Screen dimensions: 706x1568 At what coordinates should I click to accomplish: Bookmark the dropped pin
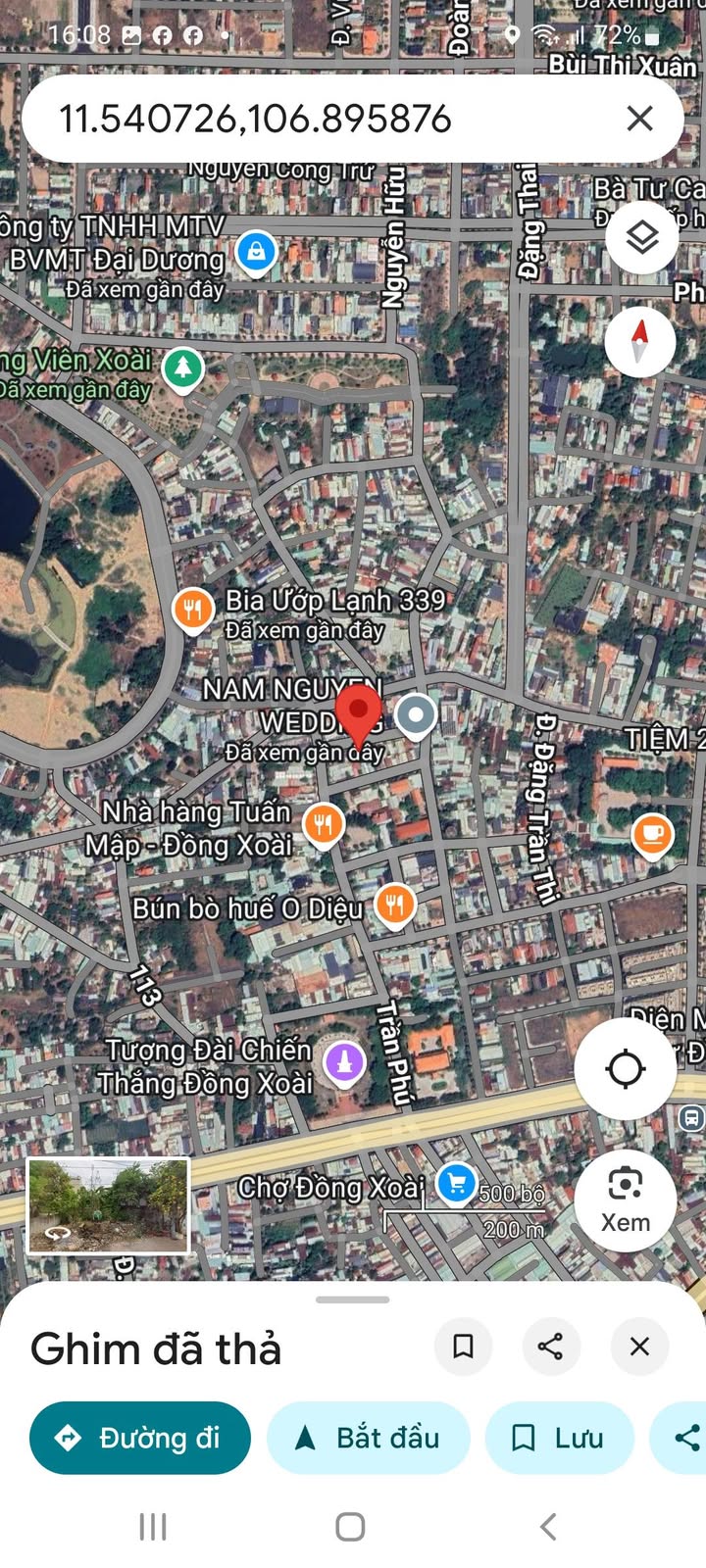tap(463, 1347)
